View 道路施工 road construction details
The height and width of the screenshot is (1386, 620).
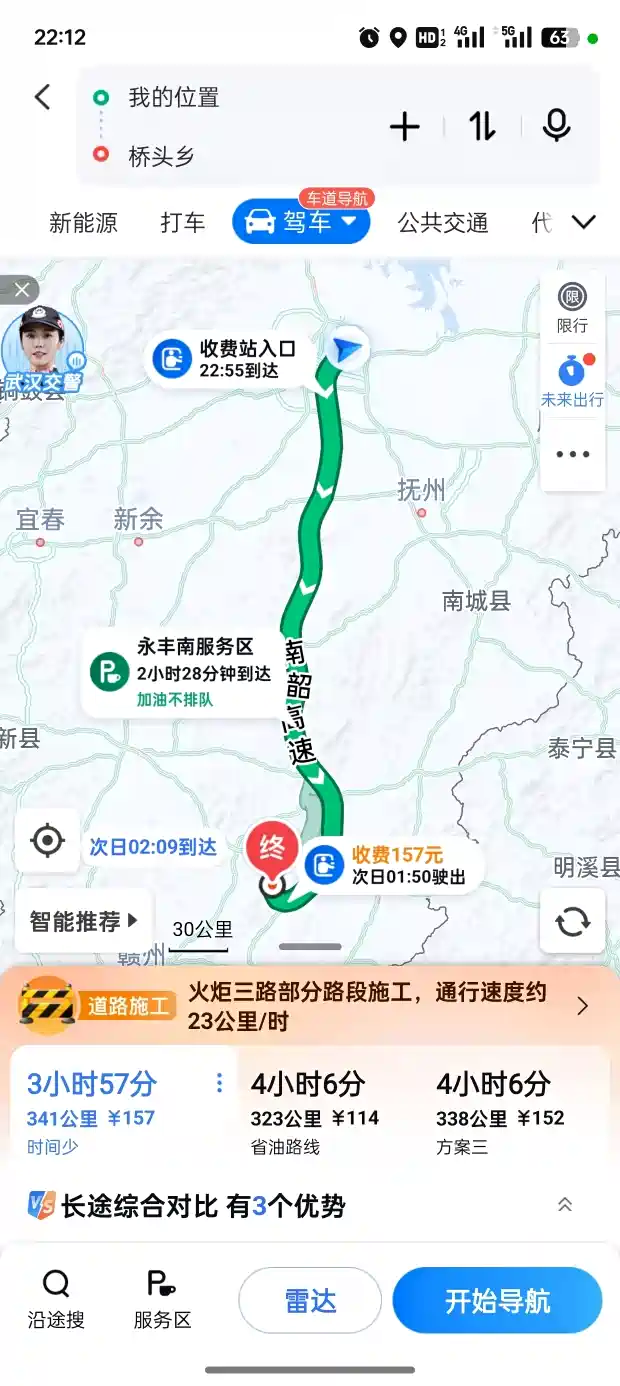pos(310,1005)
